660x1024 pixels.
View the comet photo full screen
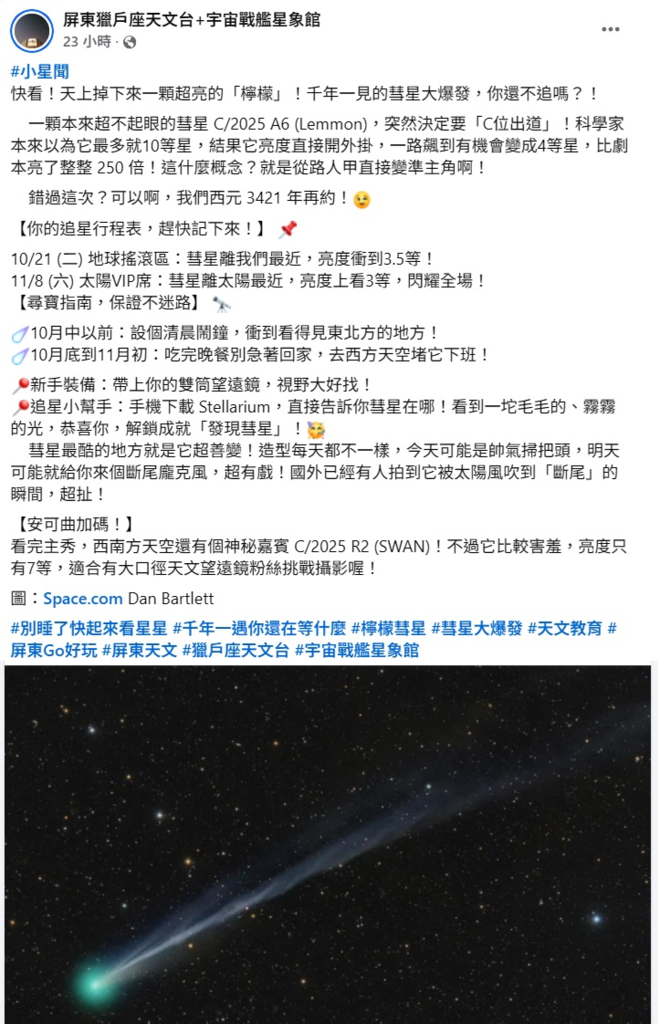[x=328, y=845]
